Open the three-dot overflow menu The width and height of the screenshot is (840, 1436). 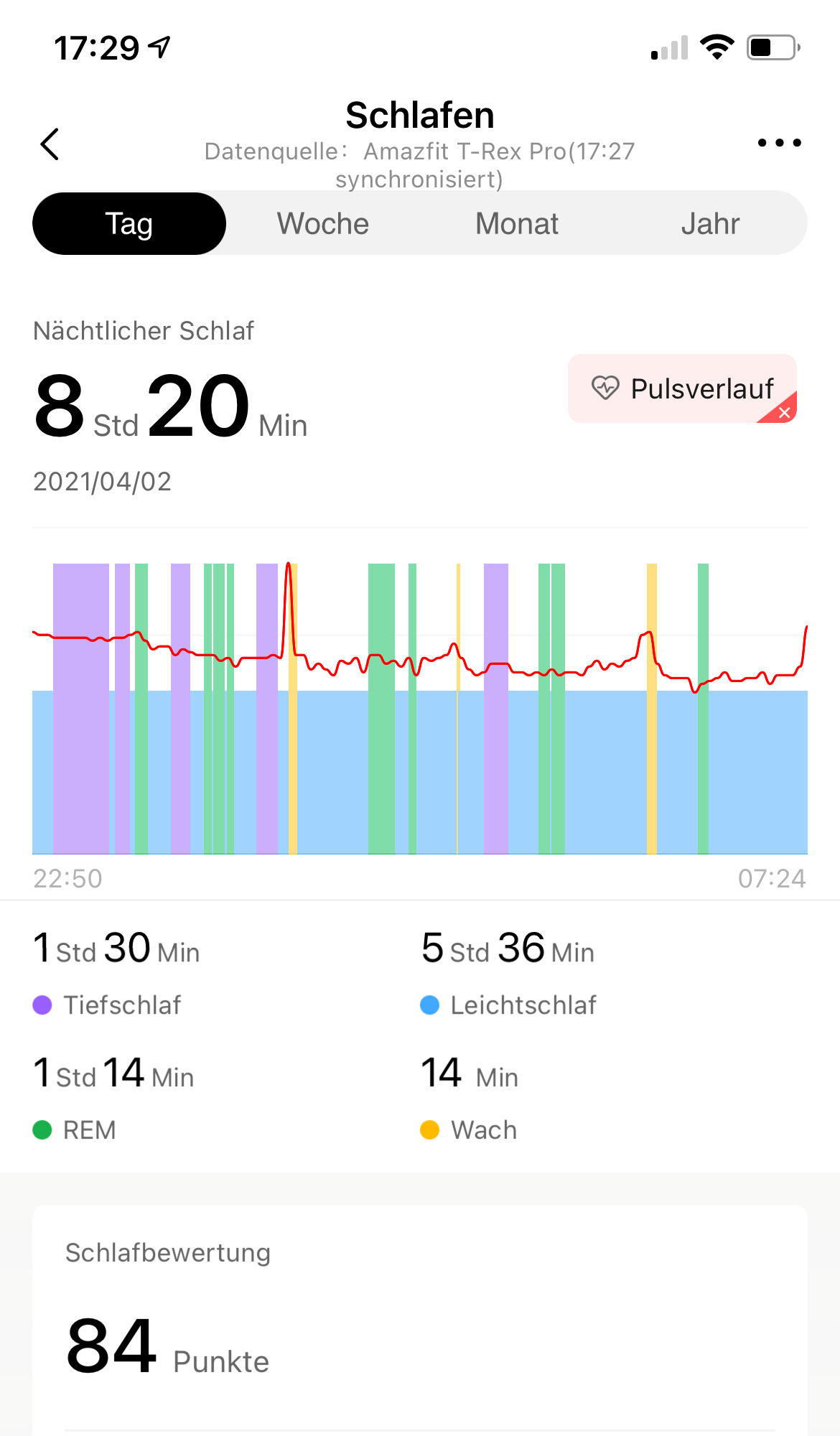click(779, 143)
